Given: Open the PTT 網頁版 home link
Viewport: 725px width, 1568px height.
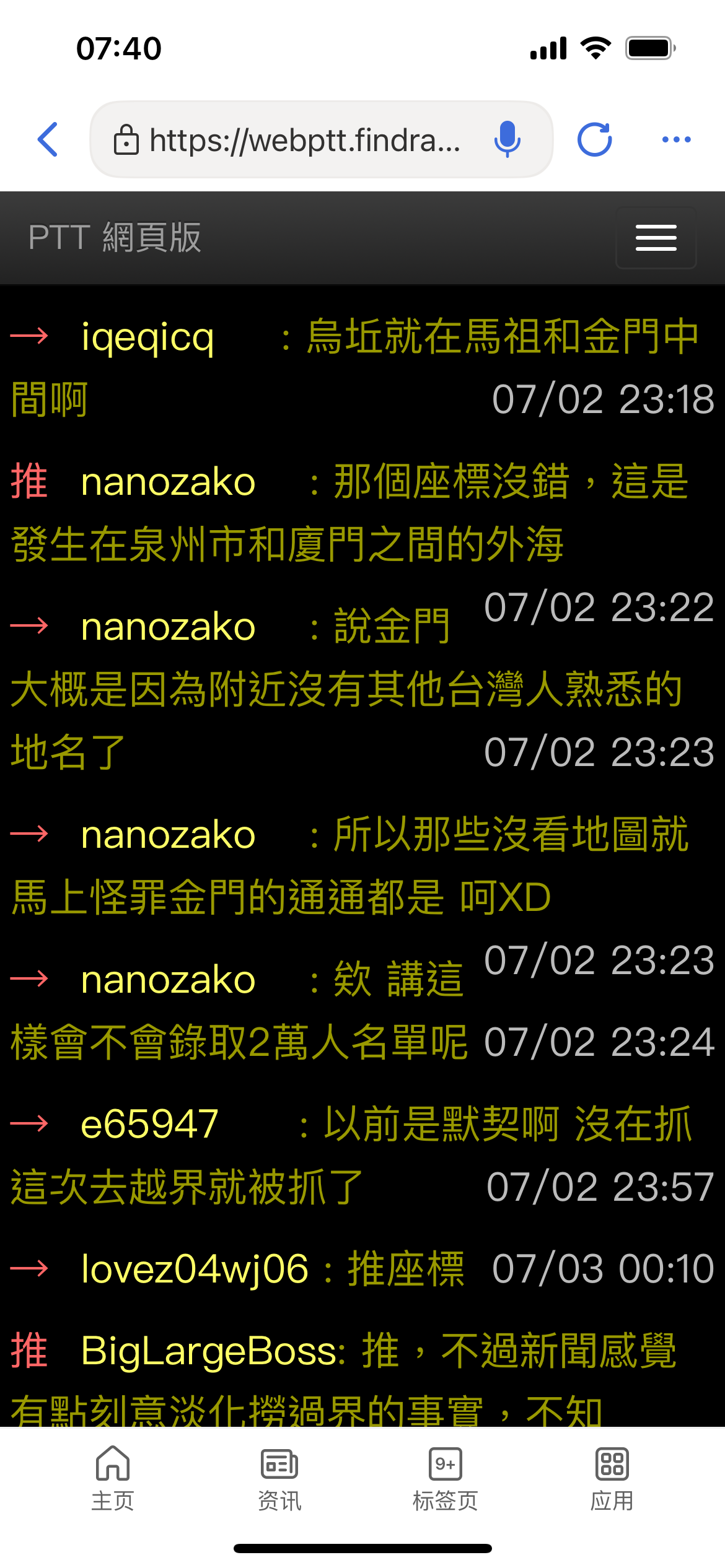Looking at the screenshot, I should 115,237.
